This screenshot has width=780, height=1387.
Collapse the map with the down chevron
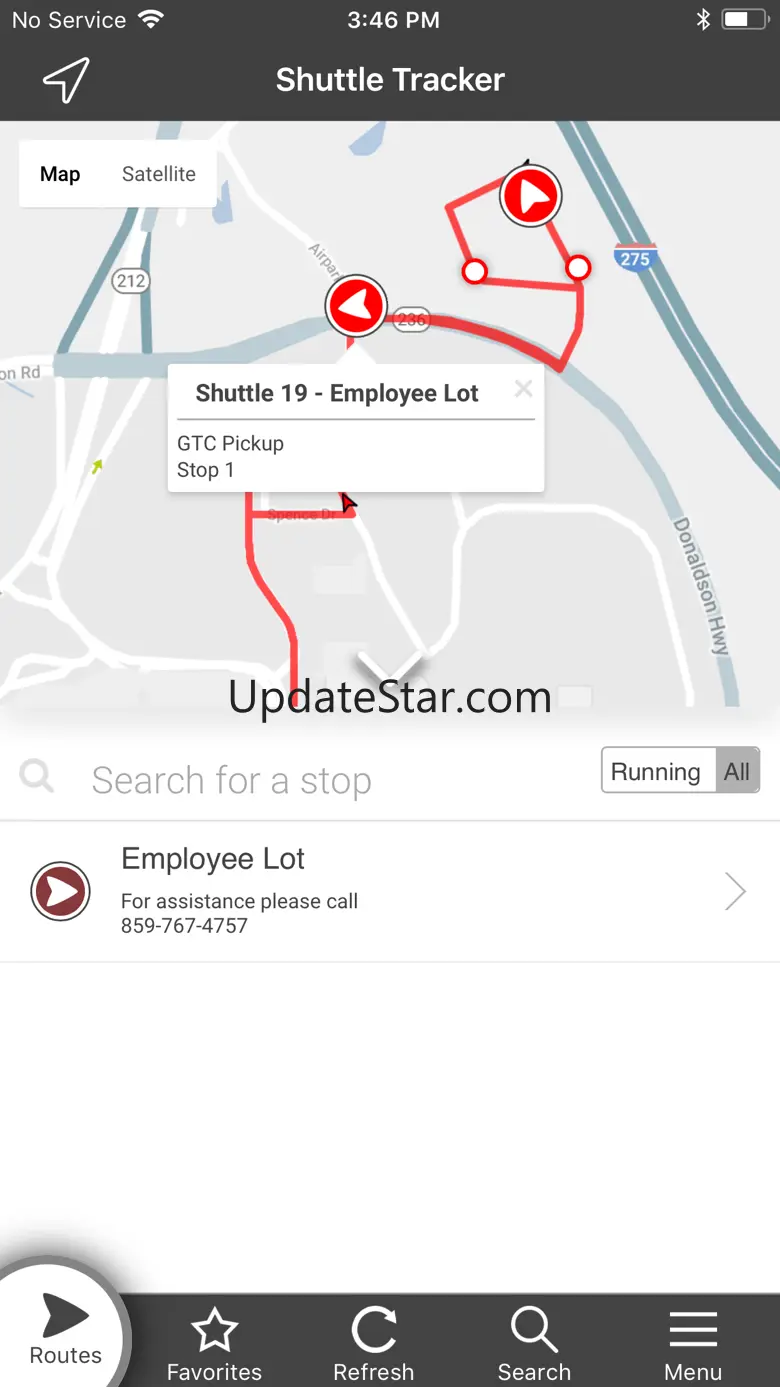click(390, 667)
